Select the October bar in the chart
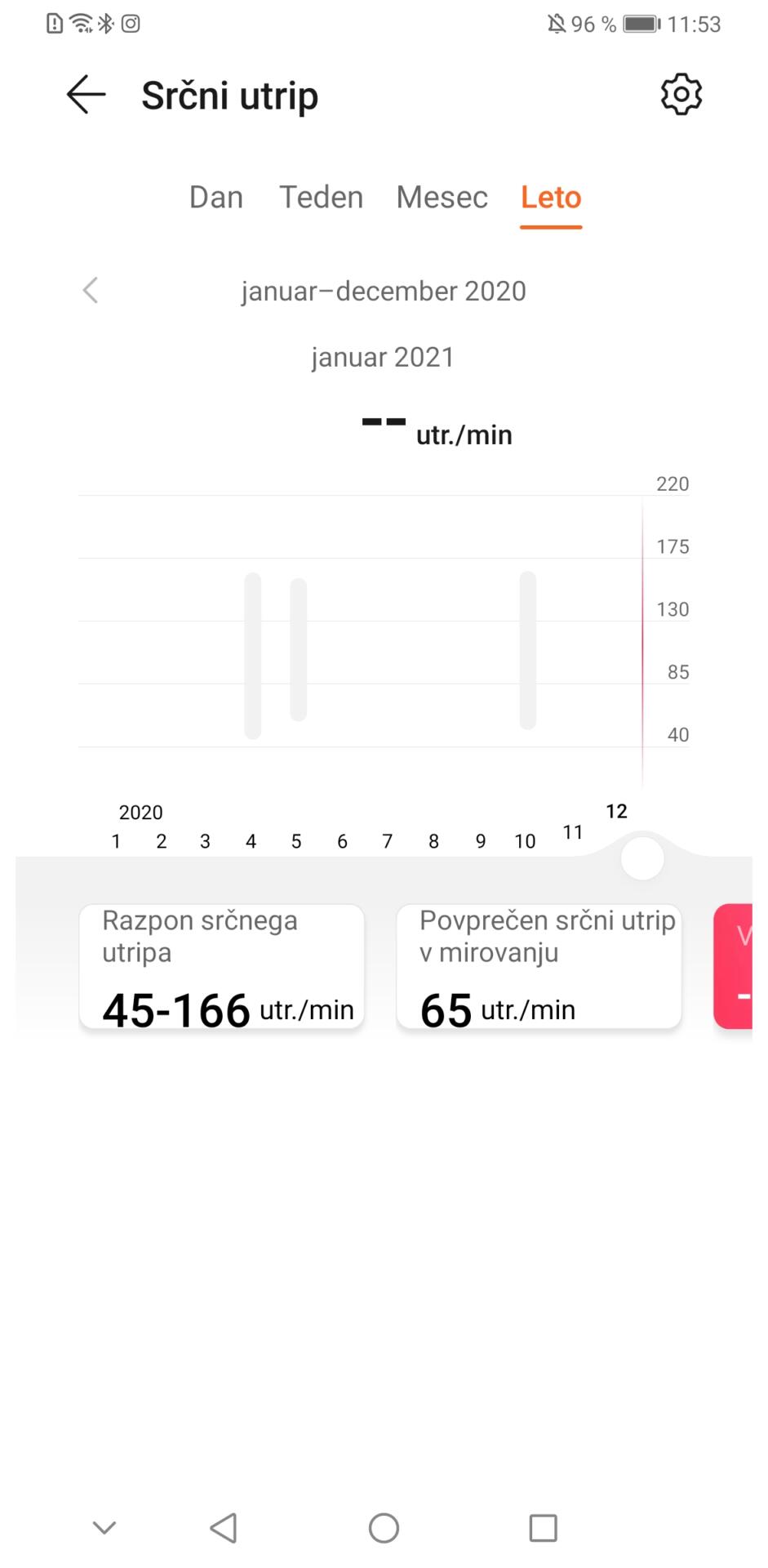The height and width of the screenshot is (1568, 768). click(x=528, y=650)
